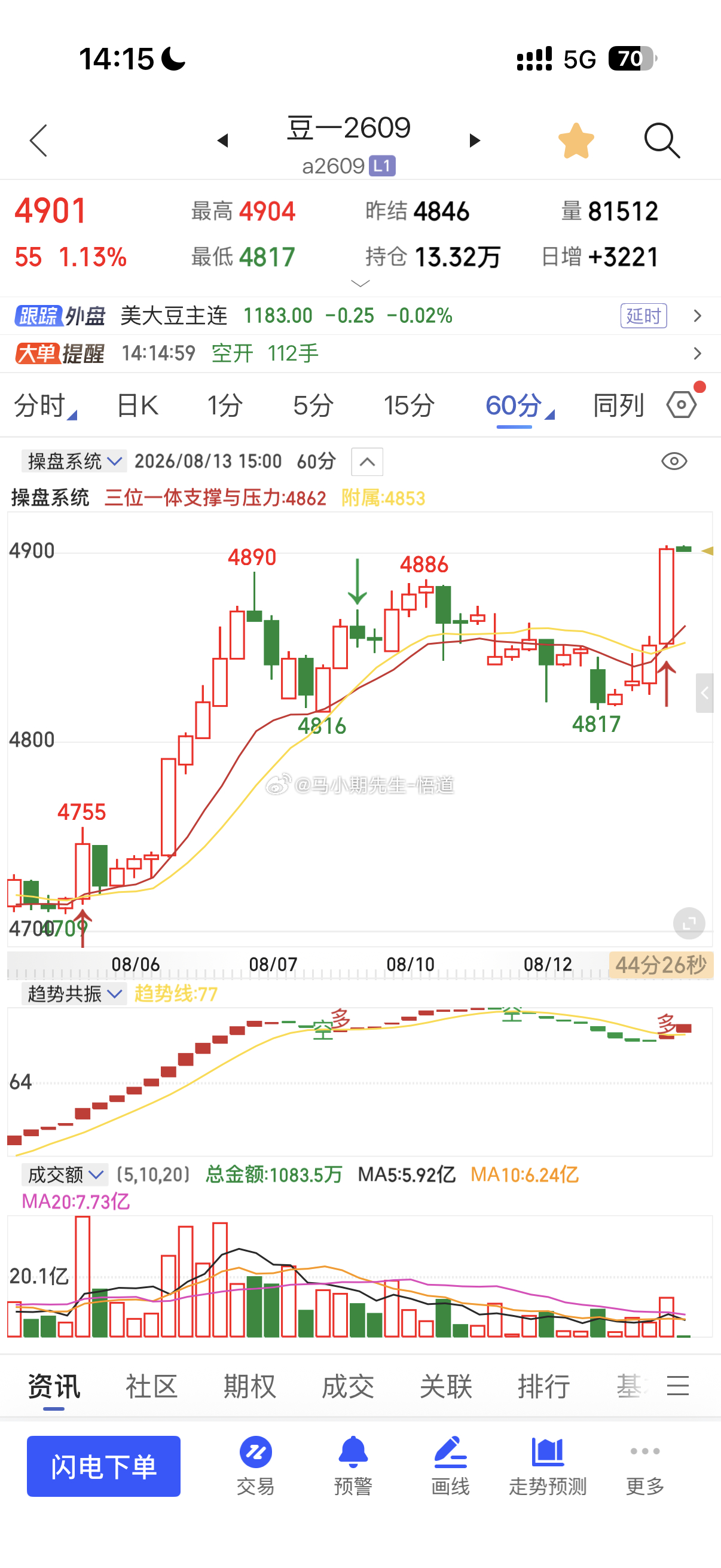
Task: Open chart settings hexagon icon
Action: (x=682, y=405)
